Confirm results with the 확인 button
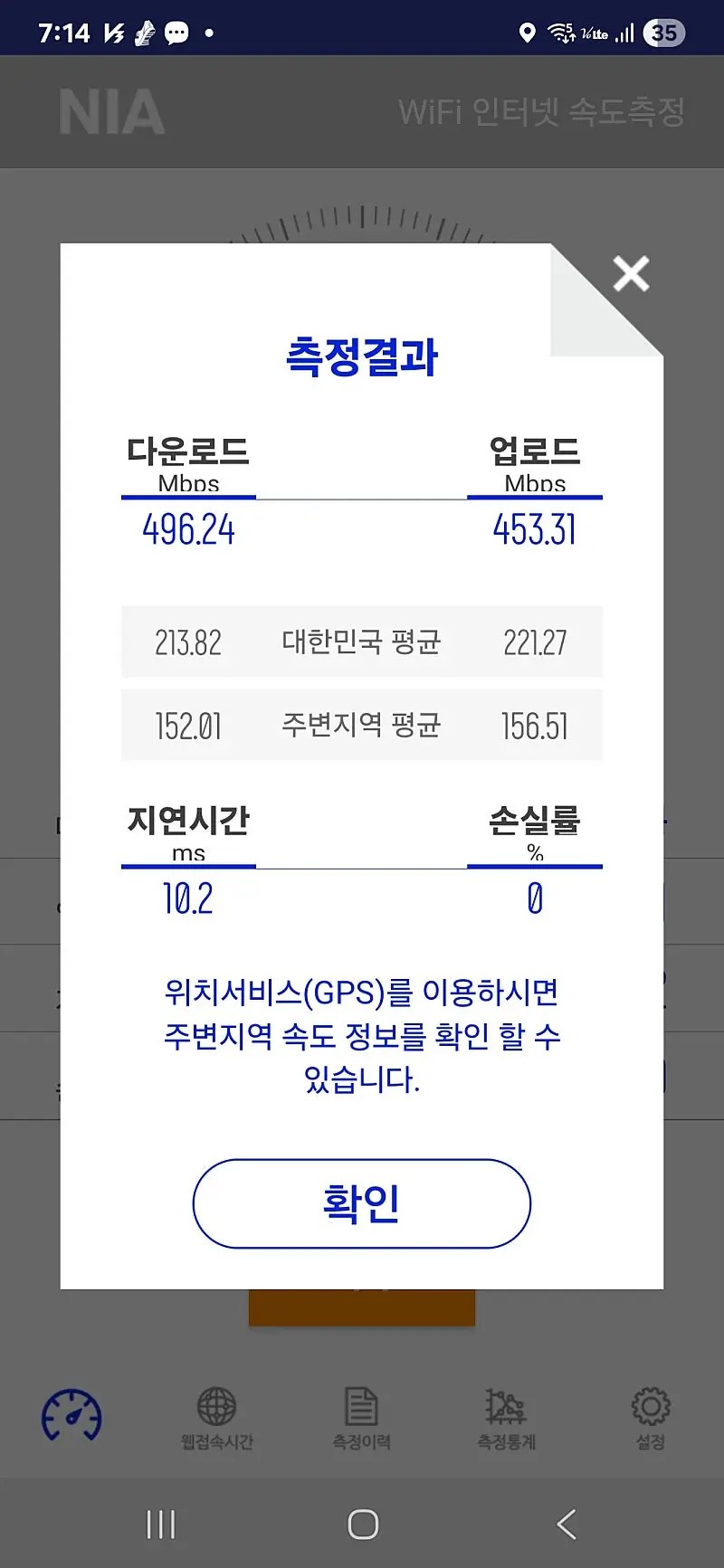 (x=361, y=1203)
